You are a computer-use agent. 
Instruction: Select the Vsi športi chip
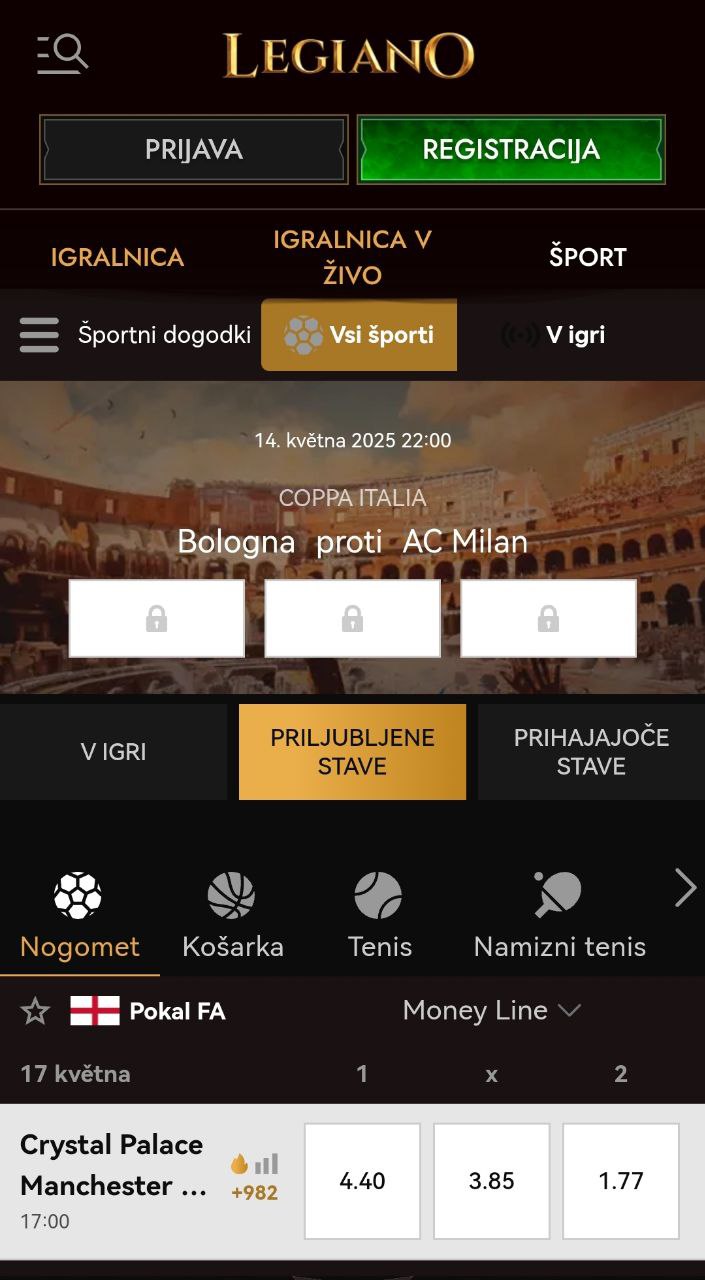(x=359, y=335)
